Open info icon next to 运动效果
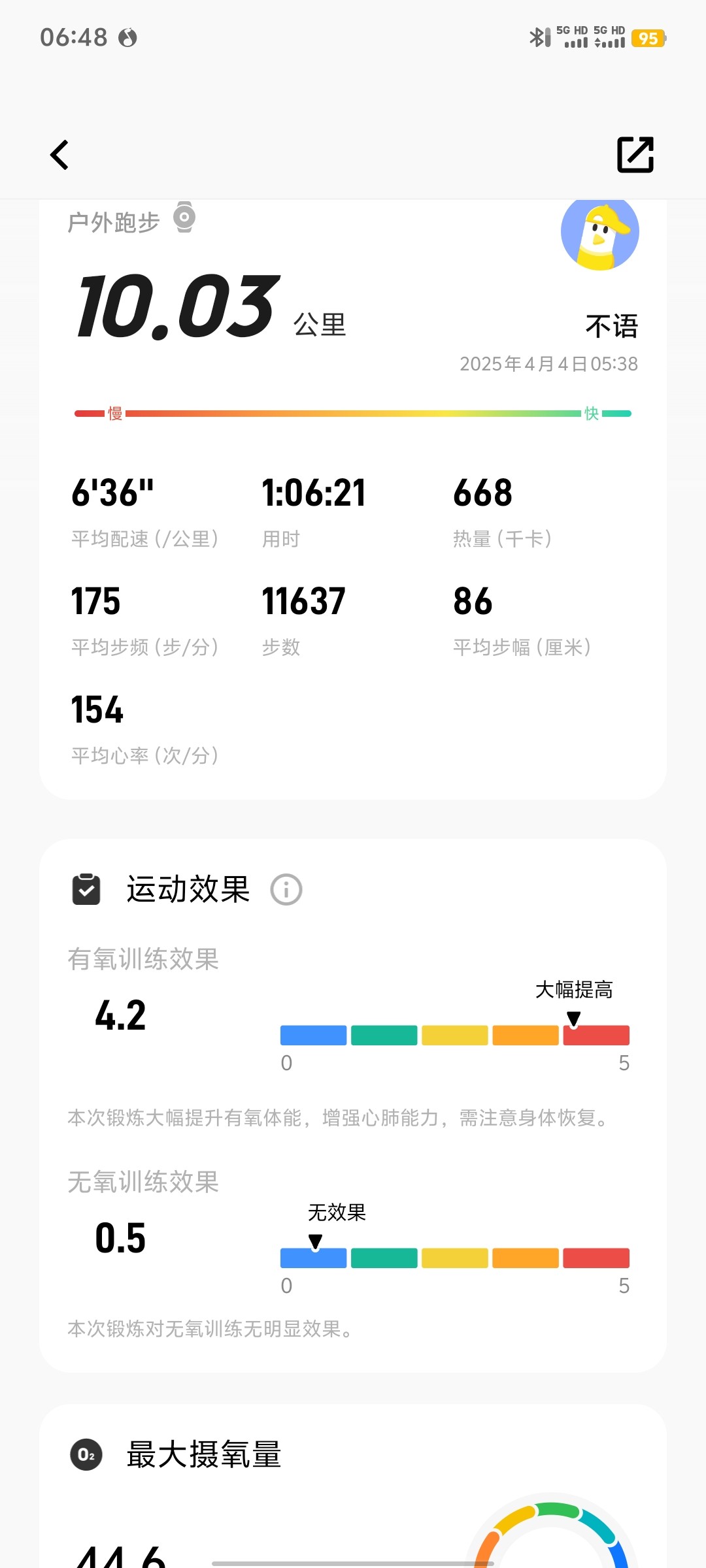 (x=286, y=890)
